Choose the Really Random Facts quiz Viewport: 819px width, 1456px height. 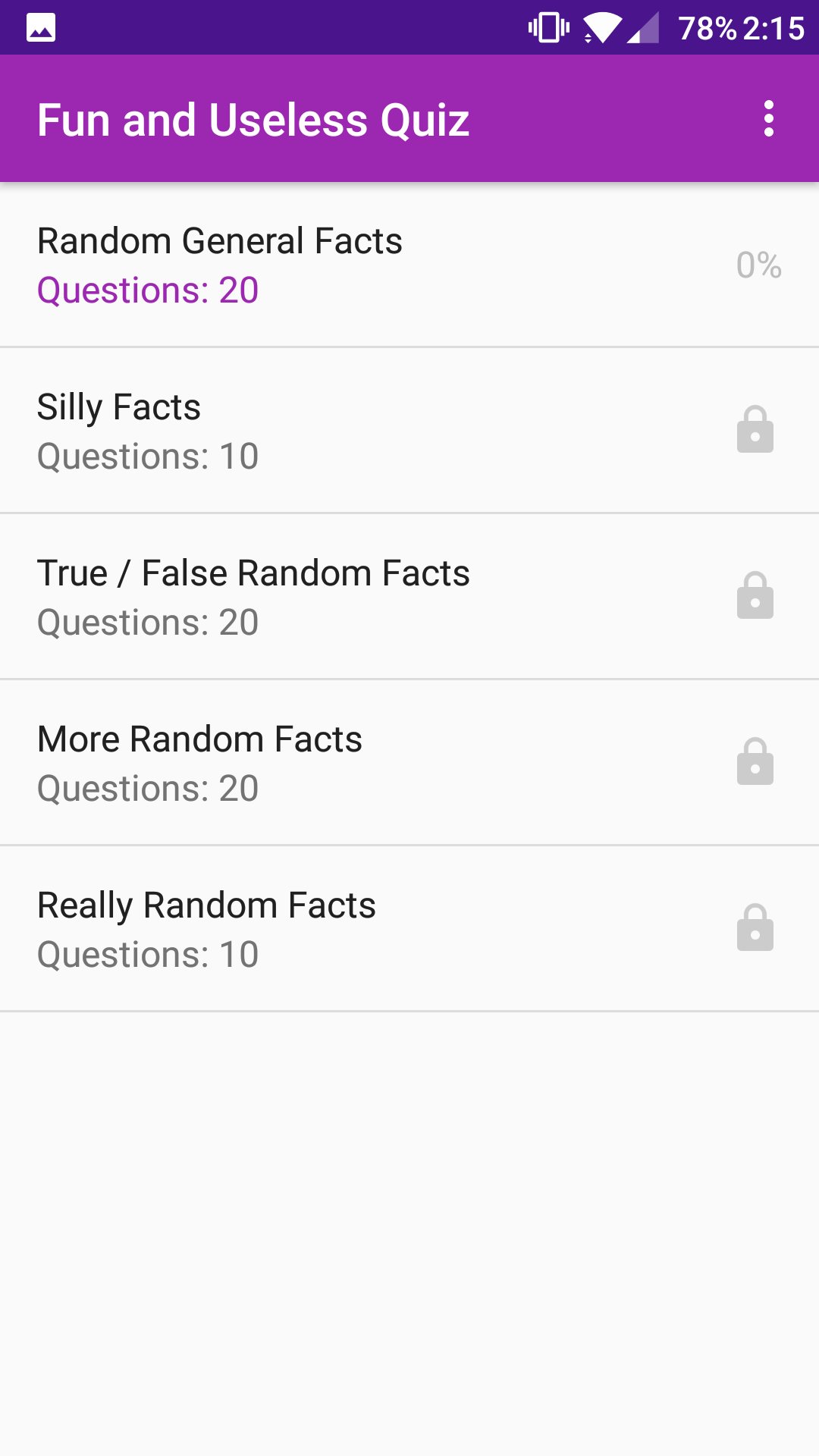(409, 929)
